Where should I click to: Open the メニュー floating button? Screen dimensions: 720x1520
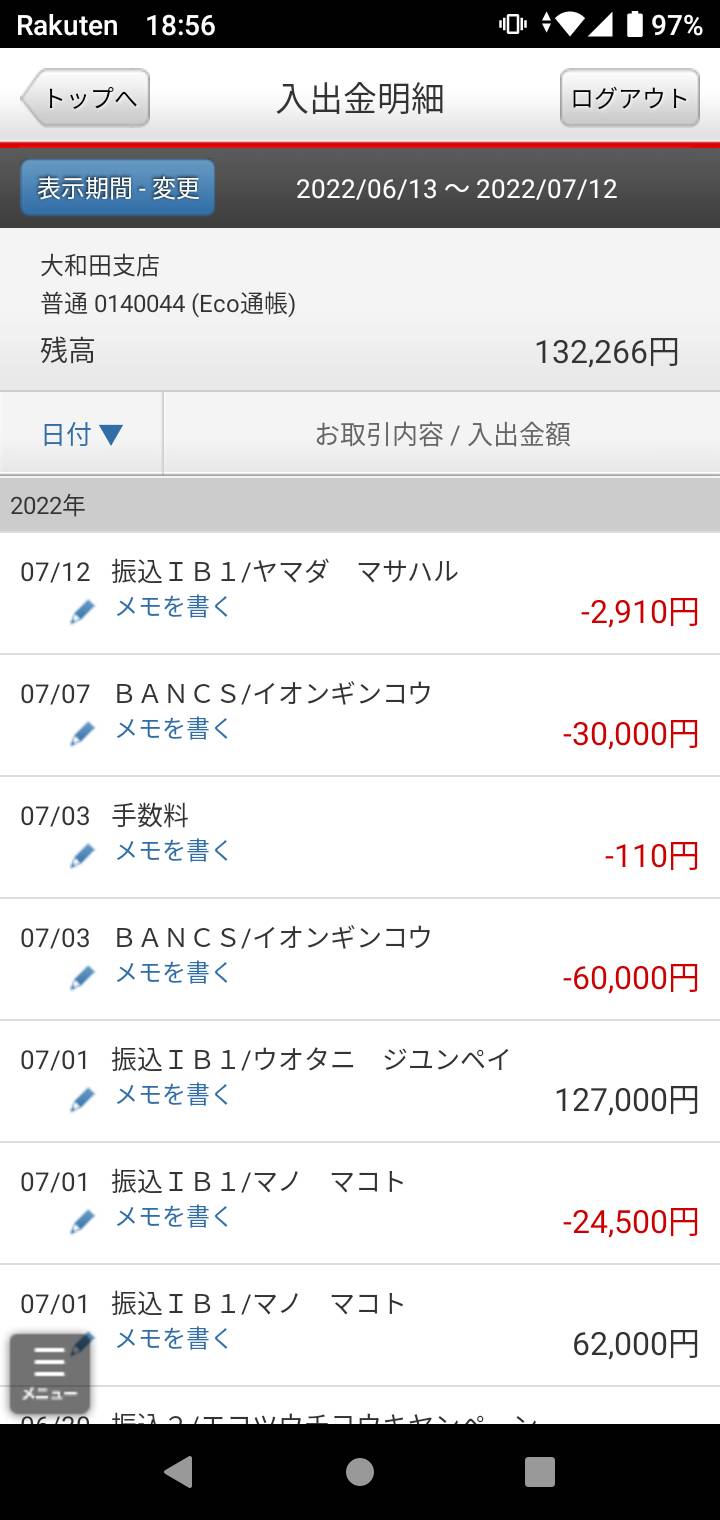coord(50,1373)
